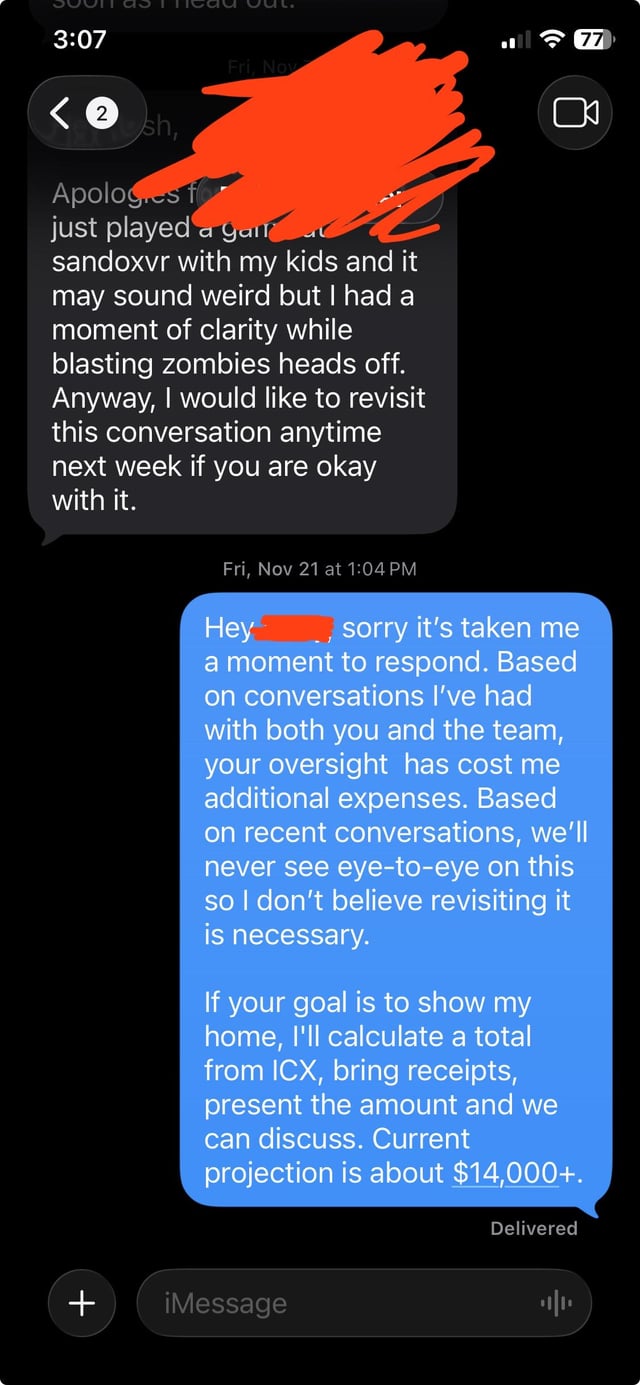Start a FaceTime video call

coord(576,113)
